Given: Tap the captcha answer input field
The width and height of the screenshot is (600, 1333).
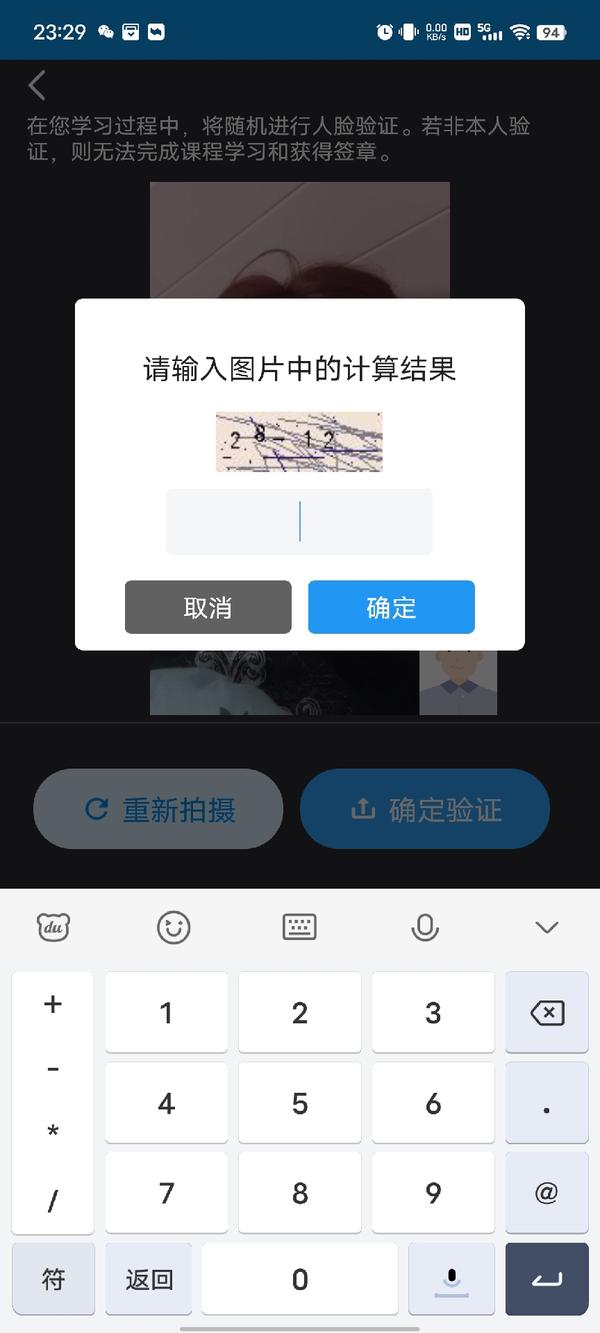Looking at the screenshot, I should coord(299,522).
